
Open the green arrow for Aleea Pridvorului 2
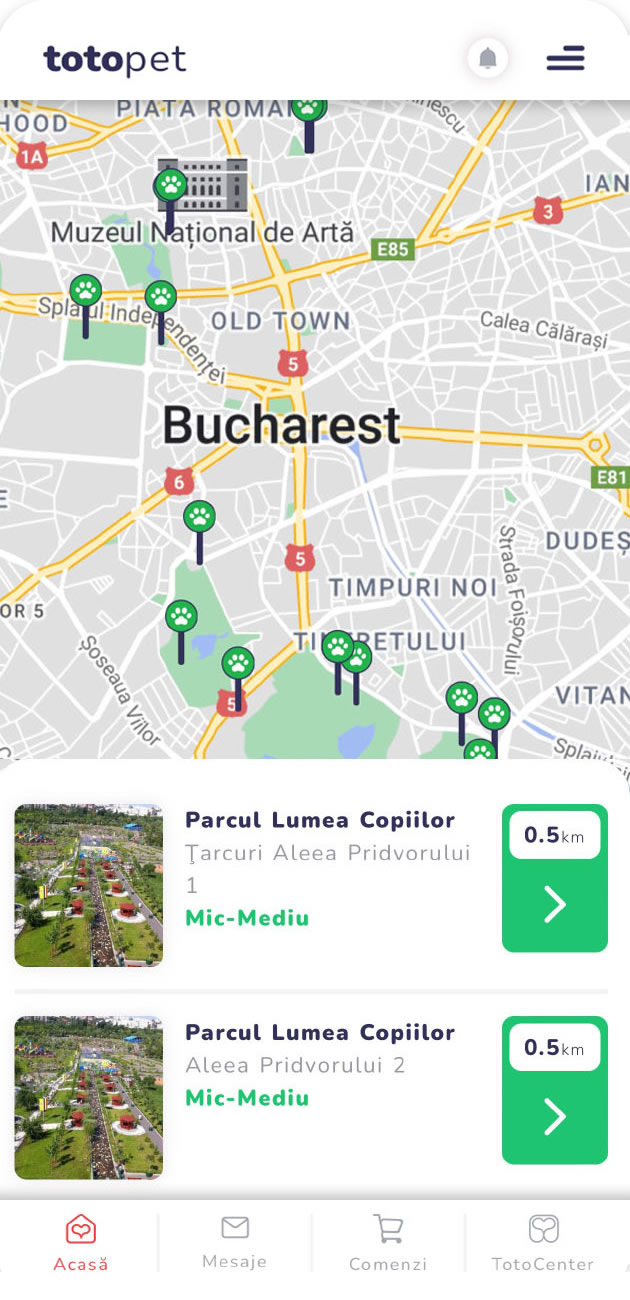(x=554, y=1116)
